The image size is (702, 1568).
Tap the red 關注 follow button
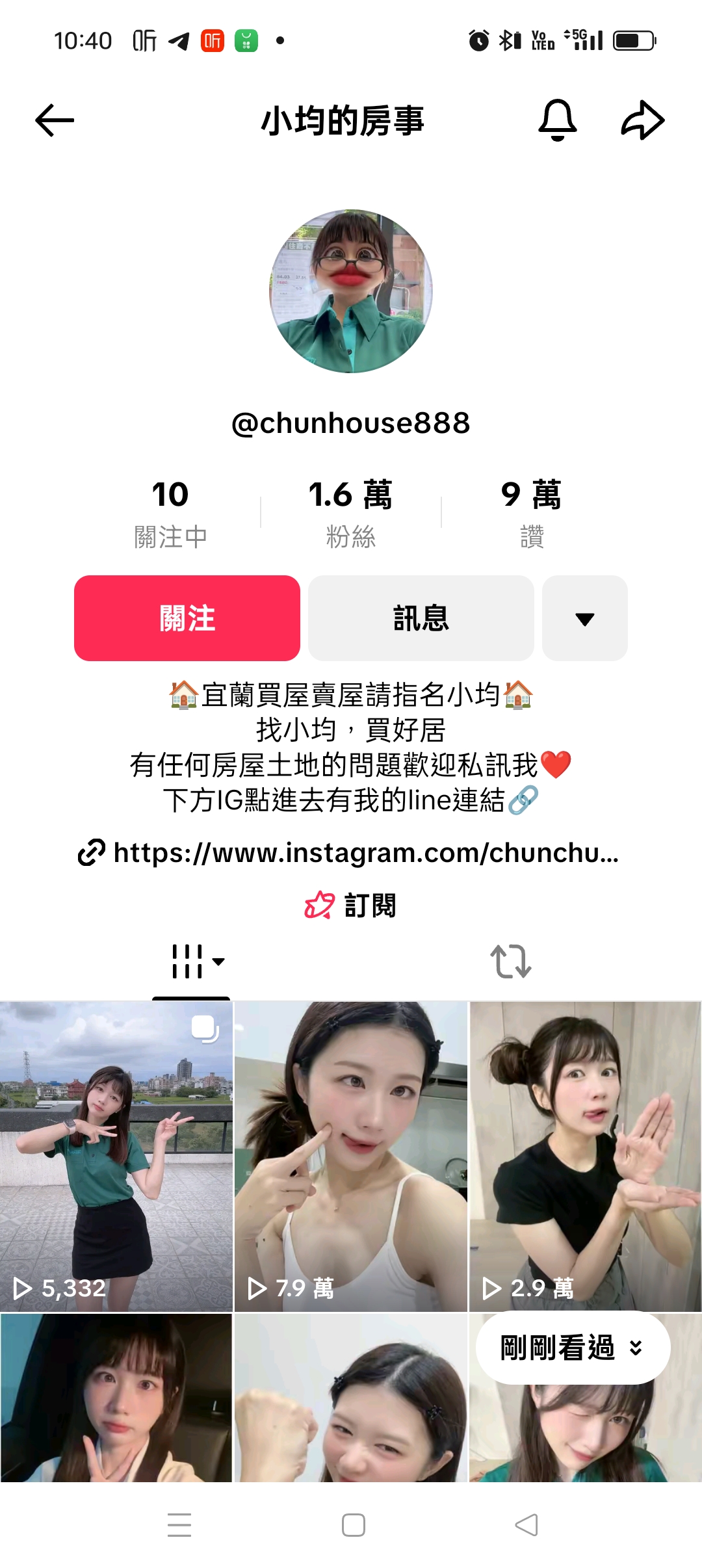click(187, 618)
